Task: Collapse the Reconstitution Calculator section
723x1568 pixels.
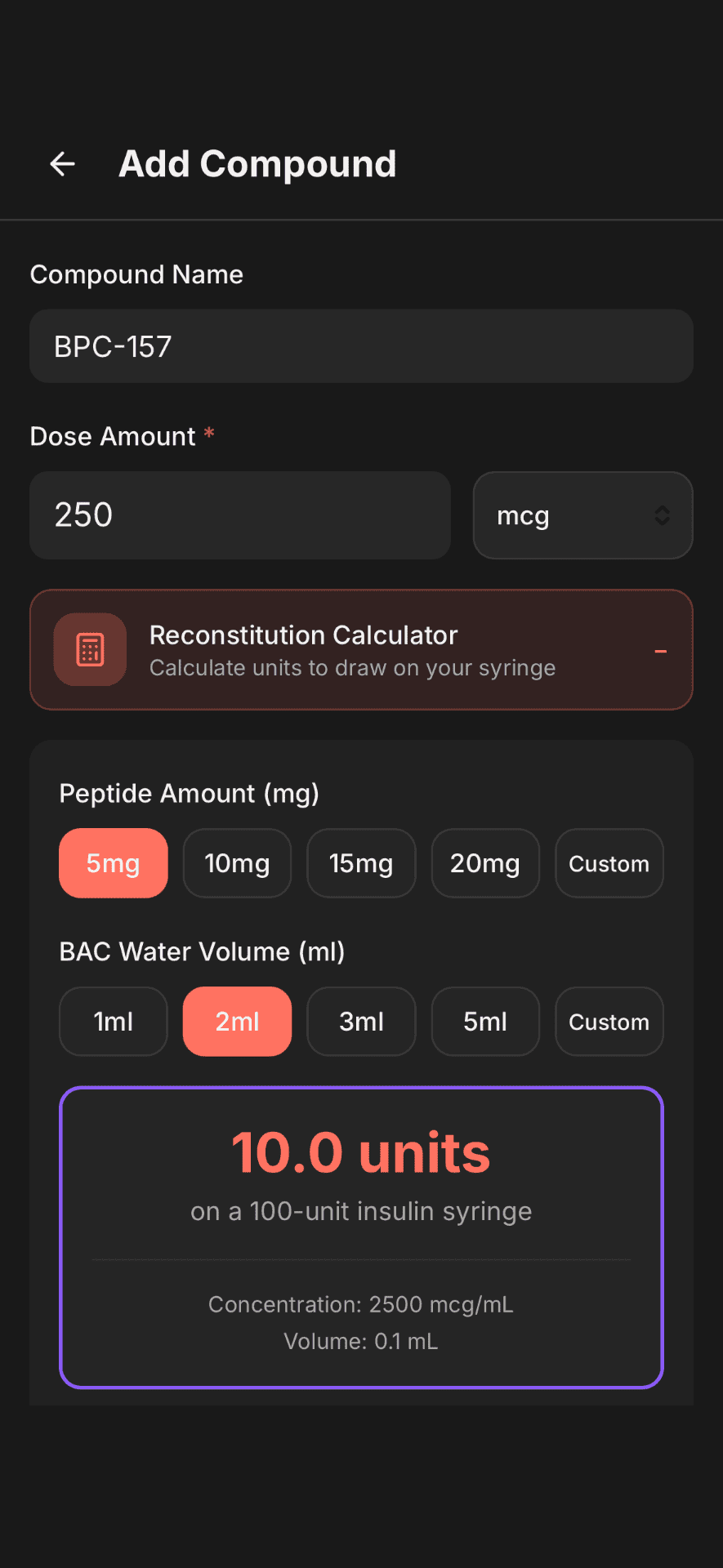Action: point(660,649)
